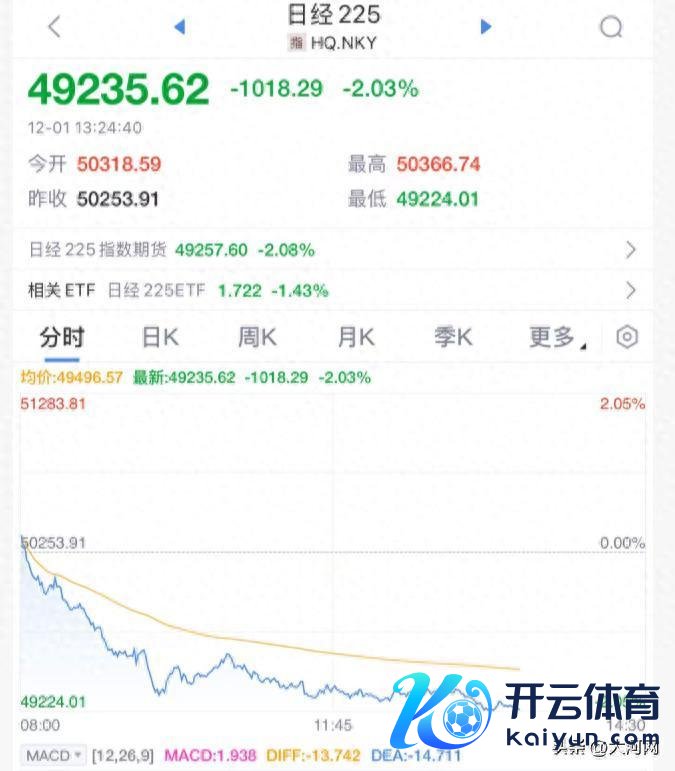Switch to the 季K tab
The width and height of the screenshot is (675, 771).
point(453,337)
